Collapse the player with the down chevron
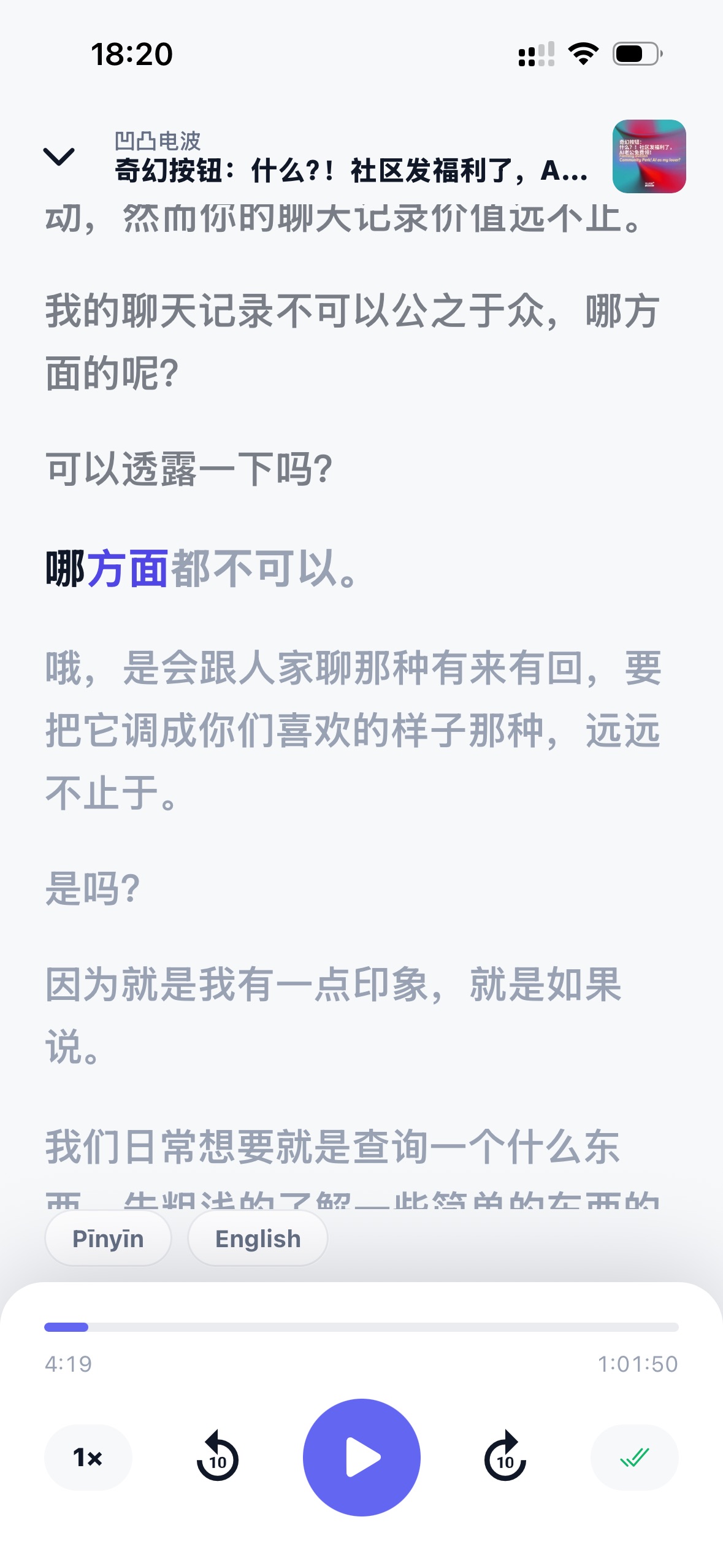This screenshot has width=723, height=1568. [59, 156]
